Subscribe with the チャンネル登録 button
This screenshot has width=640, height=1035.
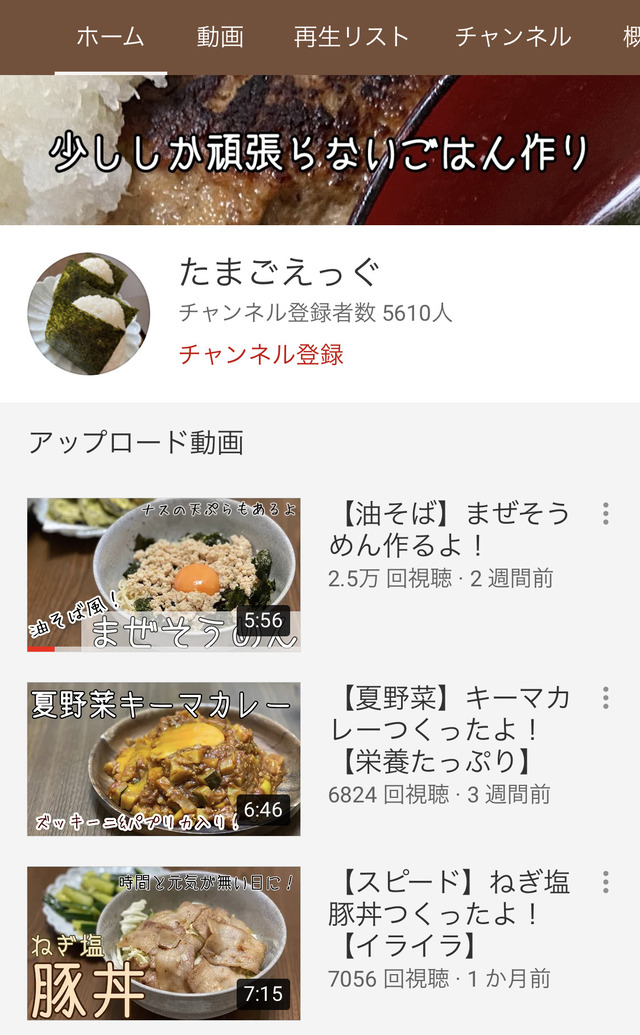261,354
